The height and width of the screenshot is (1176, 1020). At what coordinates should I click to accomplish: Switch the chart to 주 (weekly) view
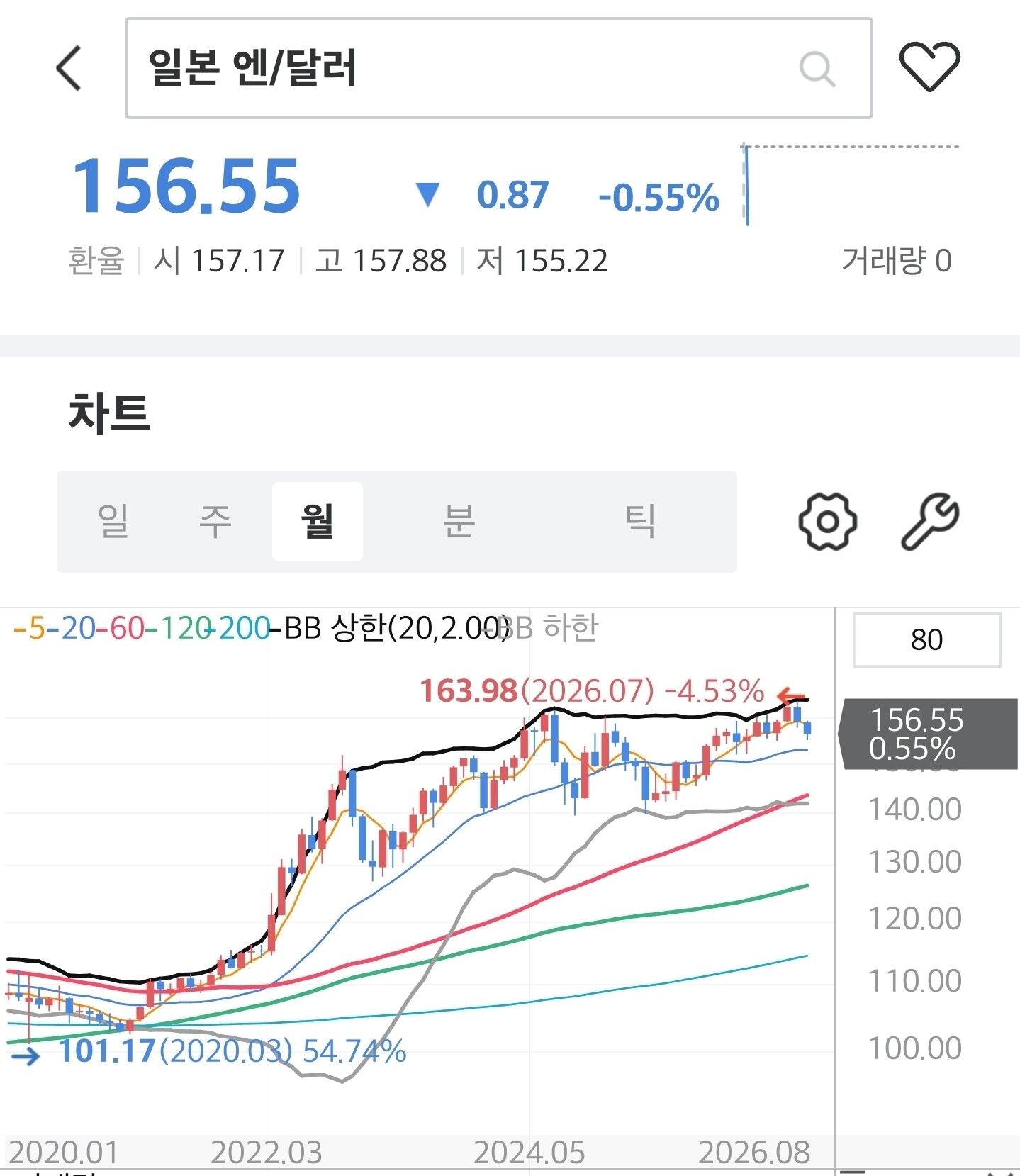coord(215,521)
